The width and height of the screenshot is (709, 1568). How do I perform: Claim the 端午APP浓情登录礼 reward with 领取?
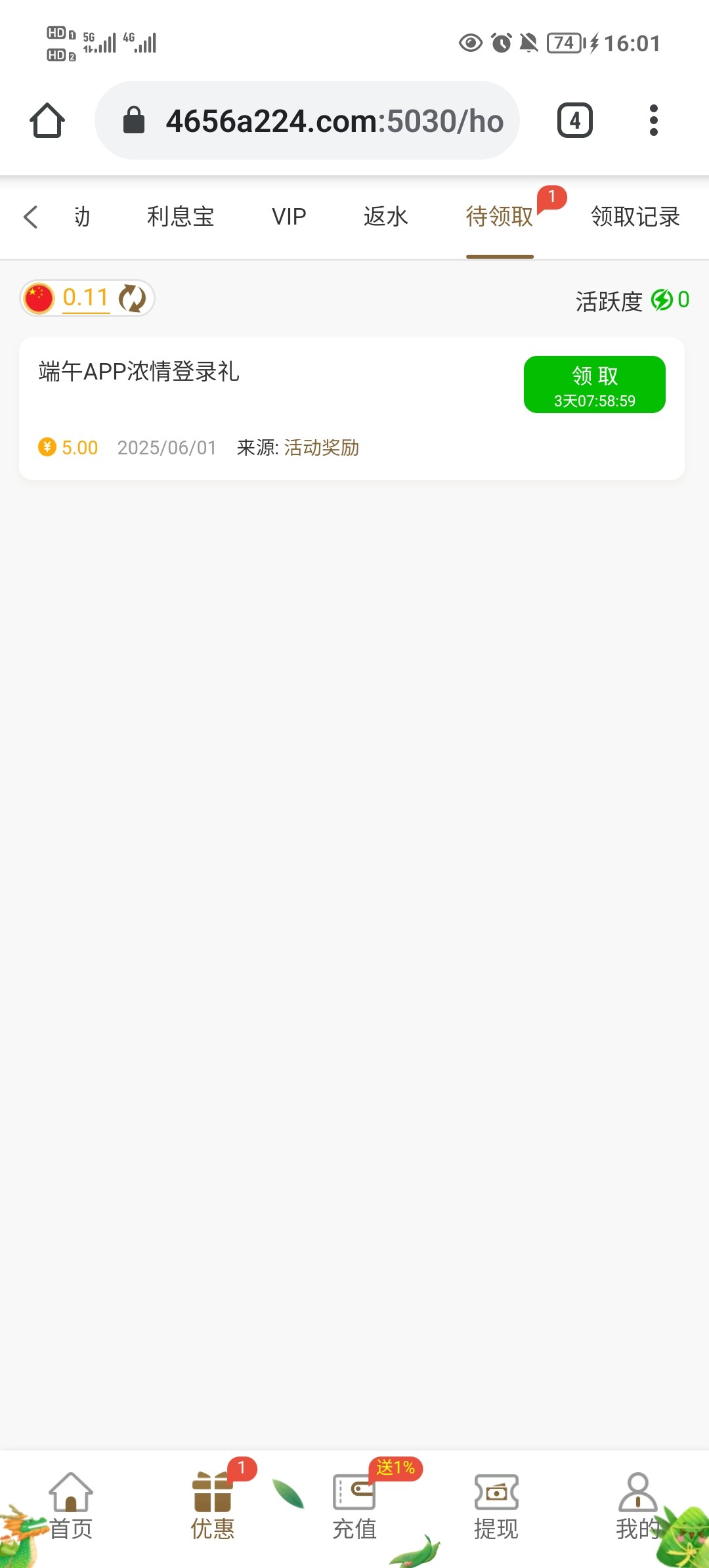point(595,385)
